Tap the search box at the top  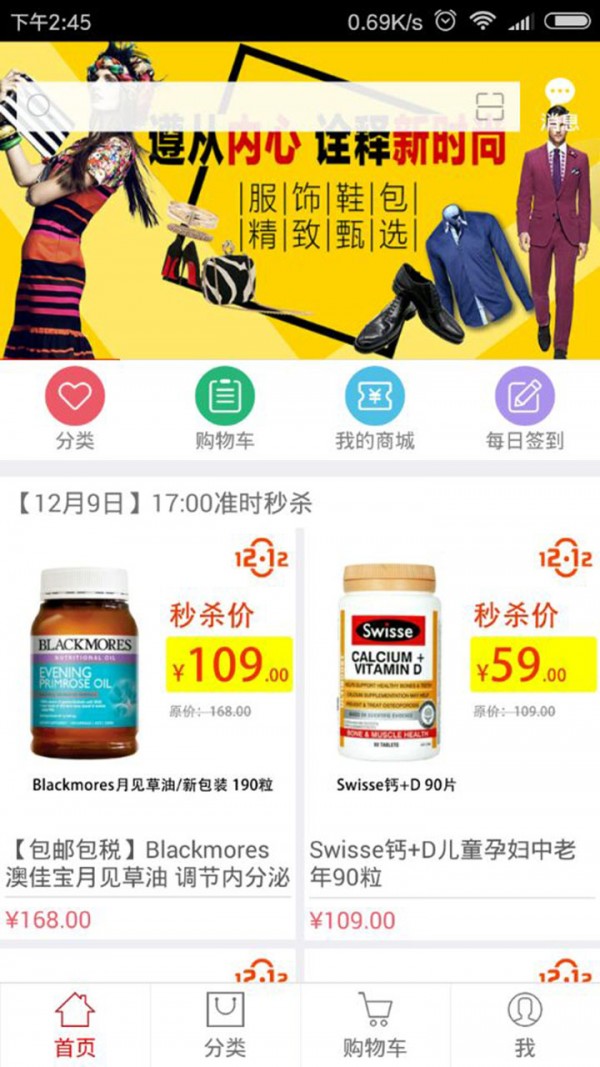pos(250,106)
